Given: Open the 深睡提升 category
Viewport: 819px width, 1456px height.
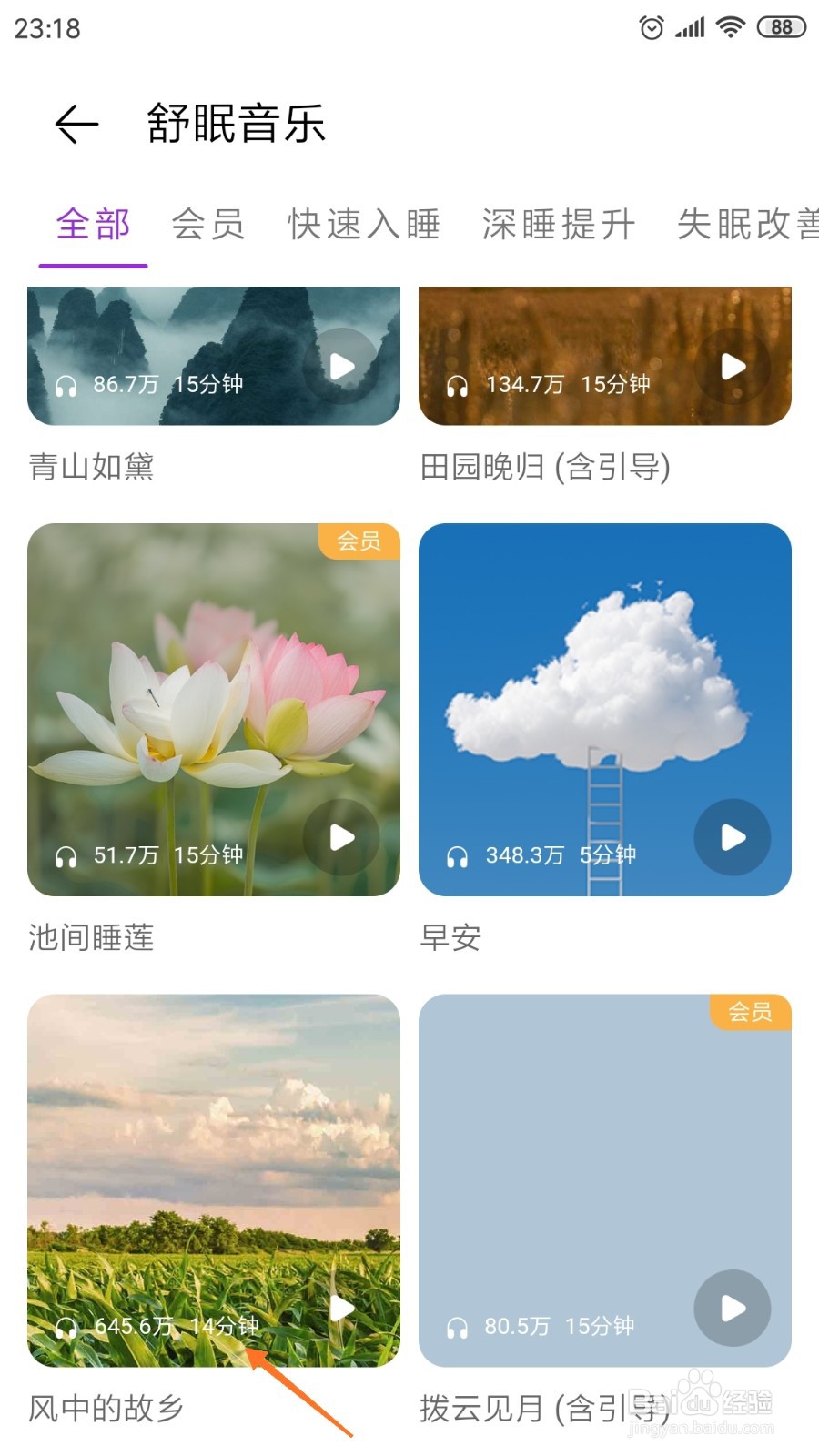Looking at the screenshot, I should click(557, 225).
